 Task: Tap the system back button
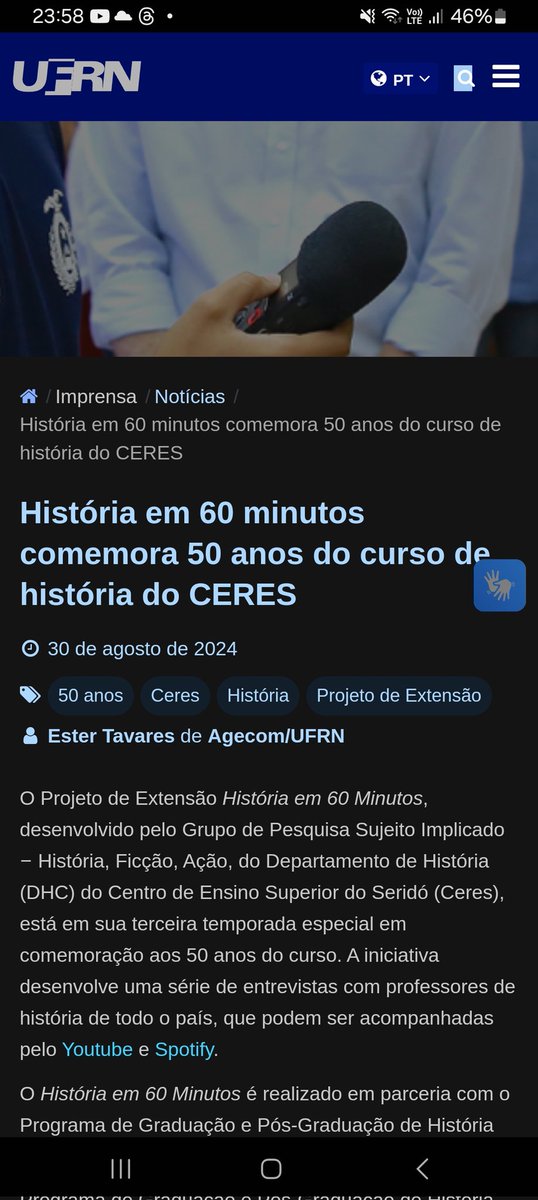click(x=422, y=1168)
